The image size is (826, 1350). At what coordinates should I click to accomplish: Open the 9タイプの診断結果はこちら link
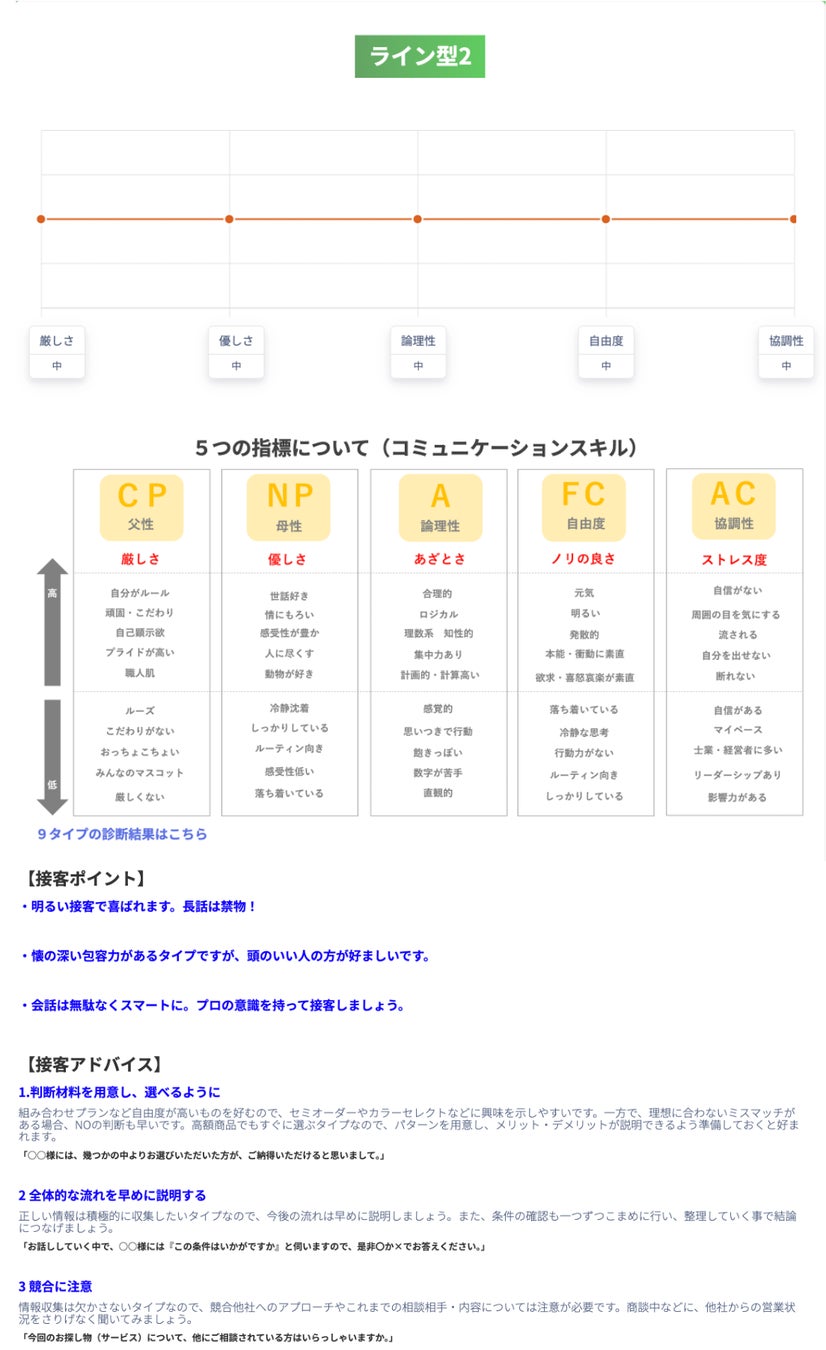(122, 833)
